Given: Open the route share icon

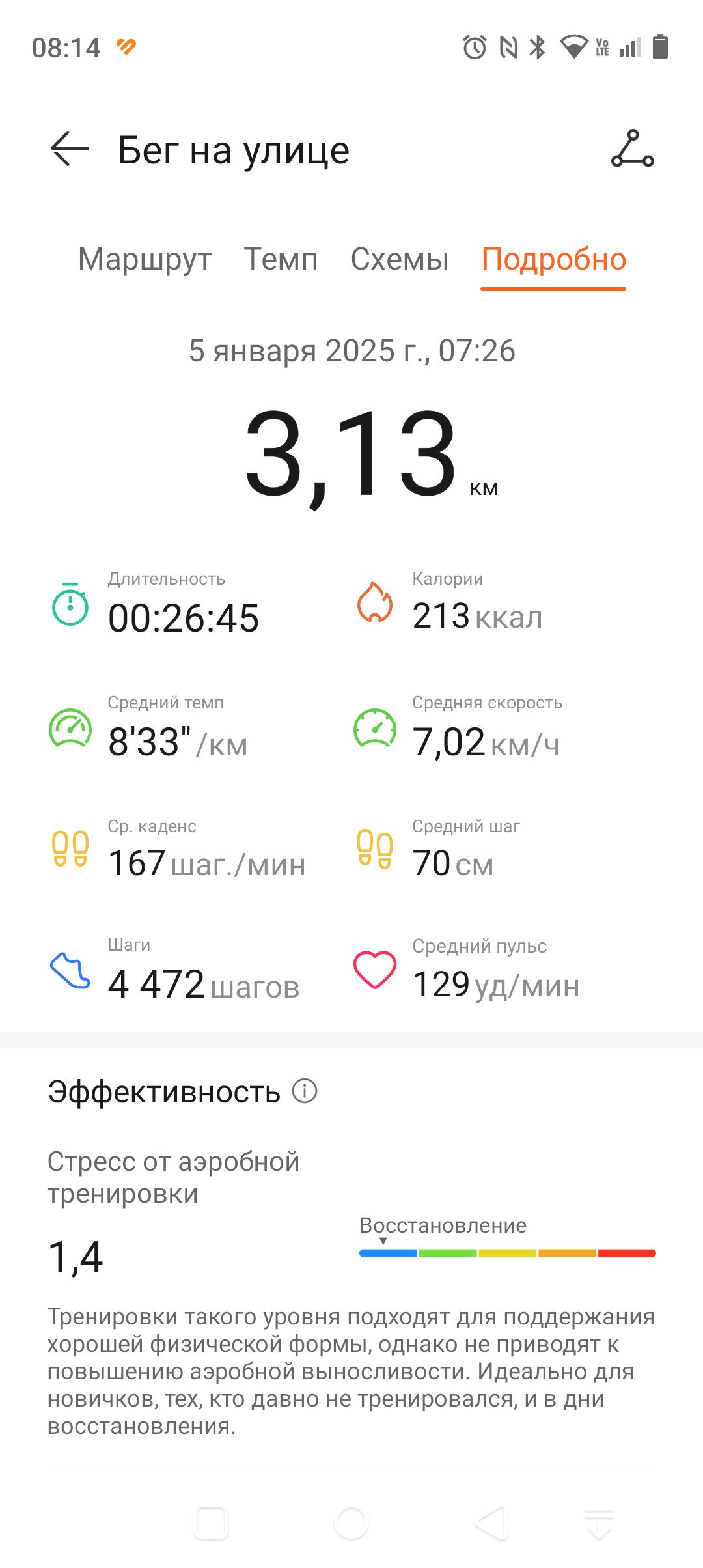Looking at the screenshot, I should coord(632,149).
